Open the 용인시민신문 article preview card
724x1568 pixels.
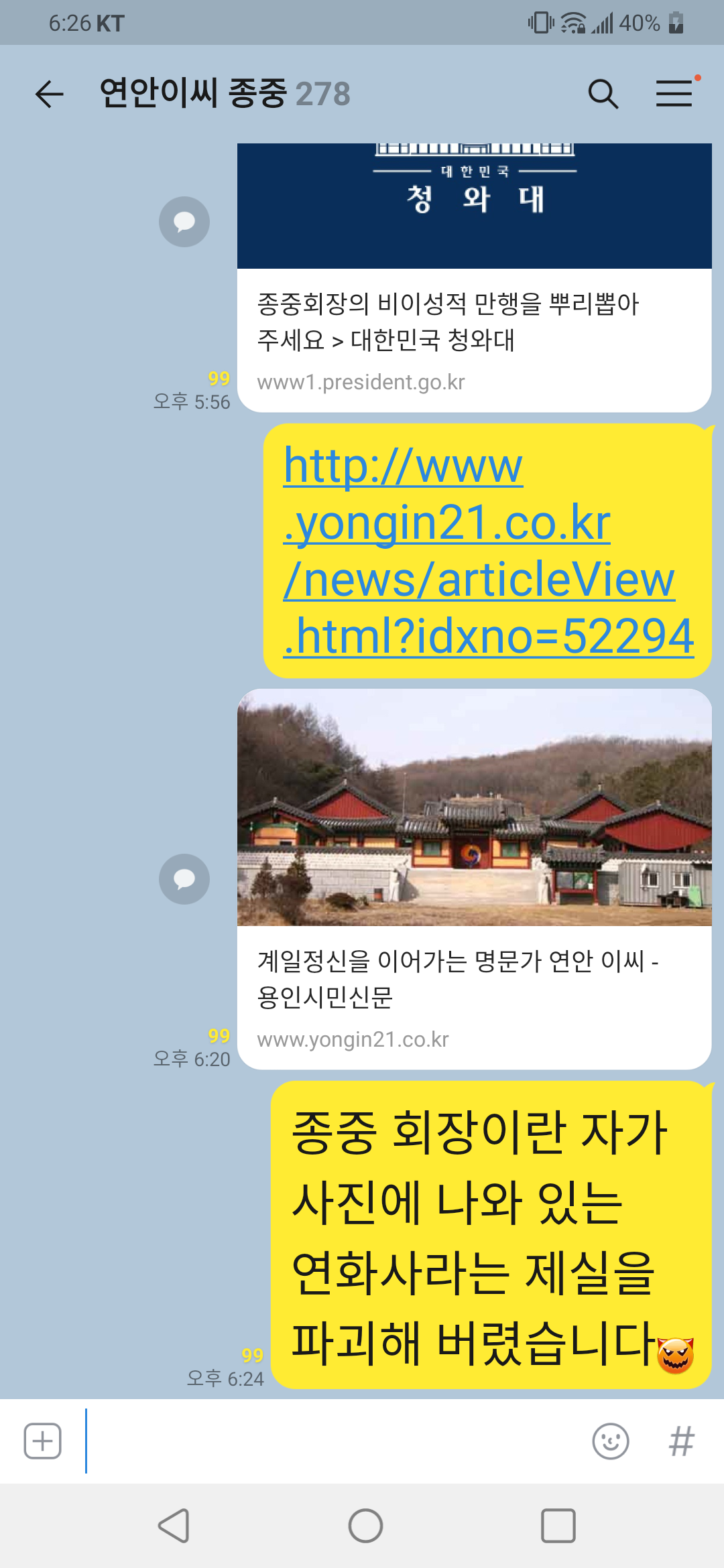point(474,879)
